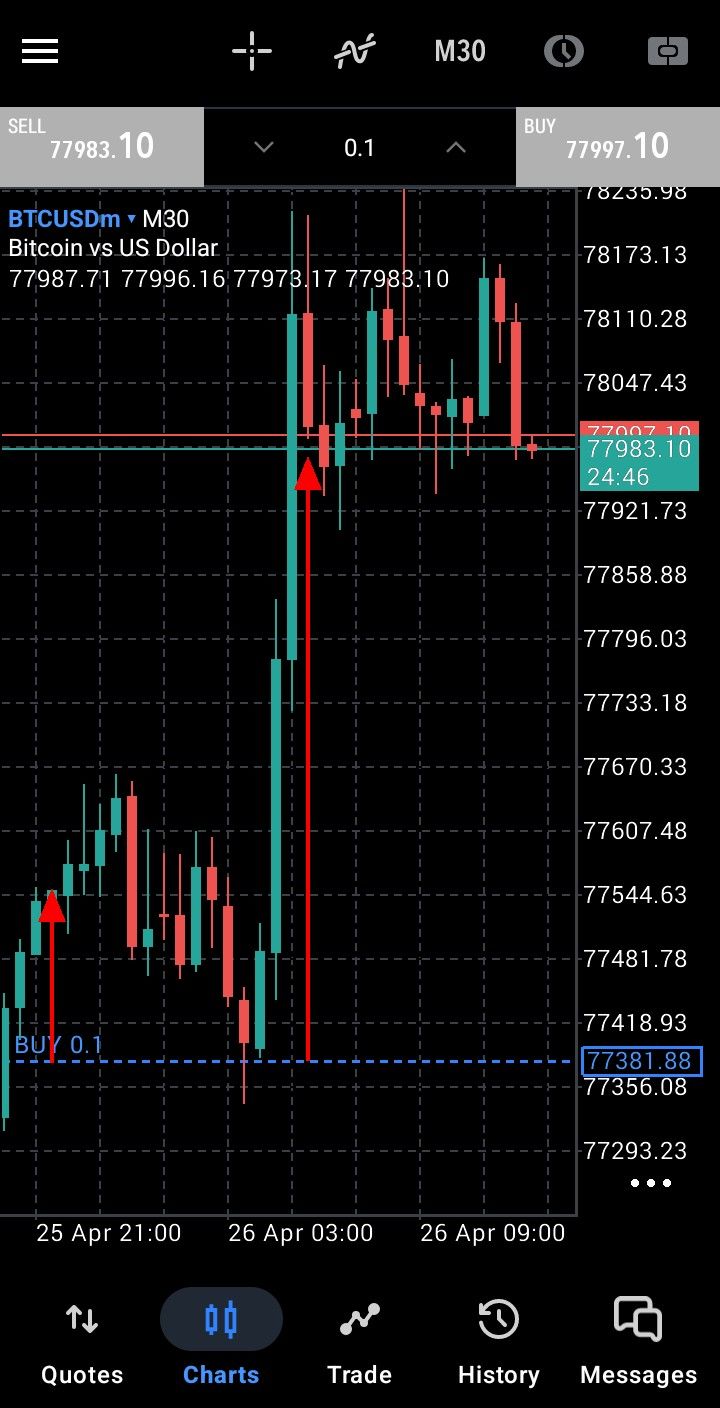Increase the lot volume
720x1408 pixels.
click(x=456, y=148)
